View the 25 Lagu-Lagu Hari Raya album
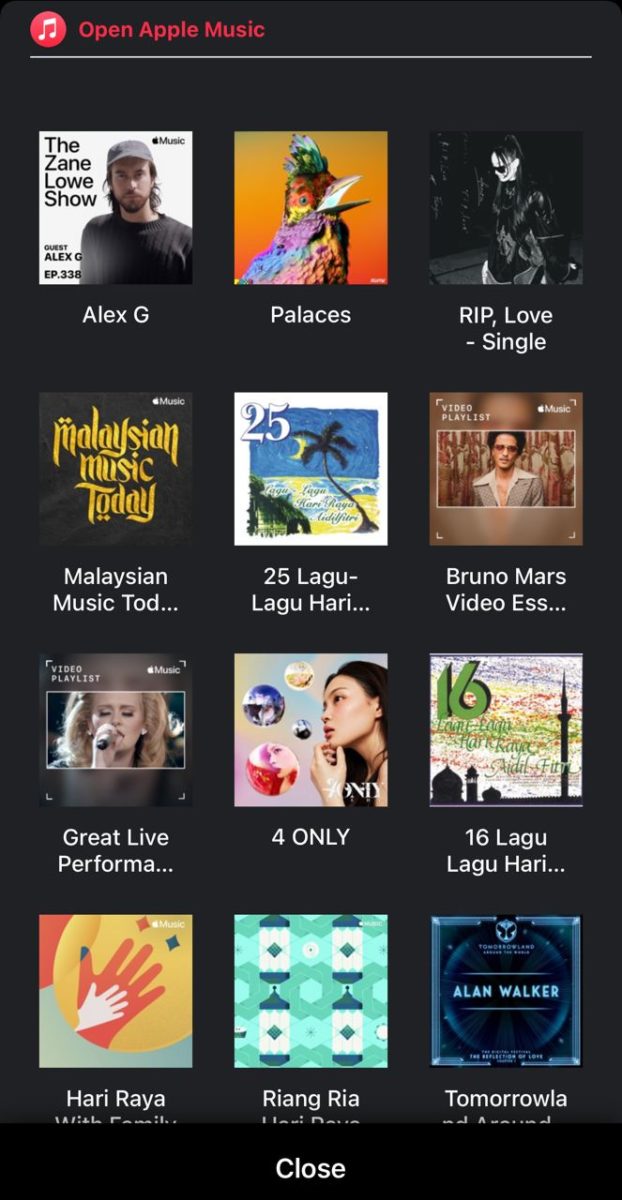Viewport: 622px width, 1200px height. pos(311,469)
